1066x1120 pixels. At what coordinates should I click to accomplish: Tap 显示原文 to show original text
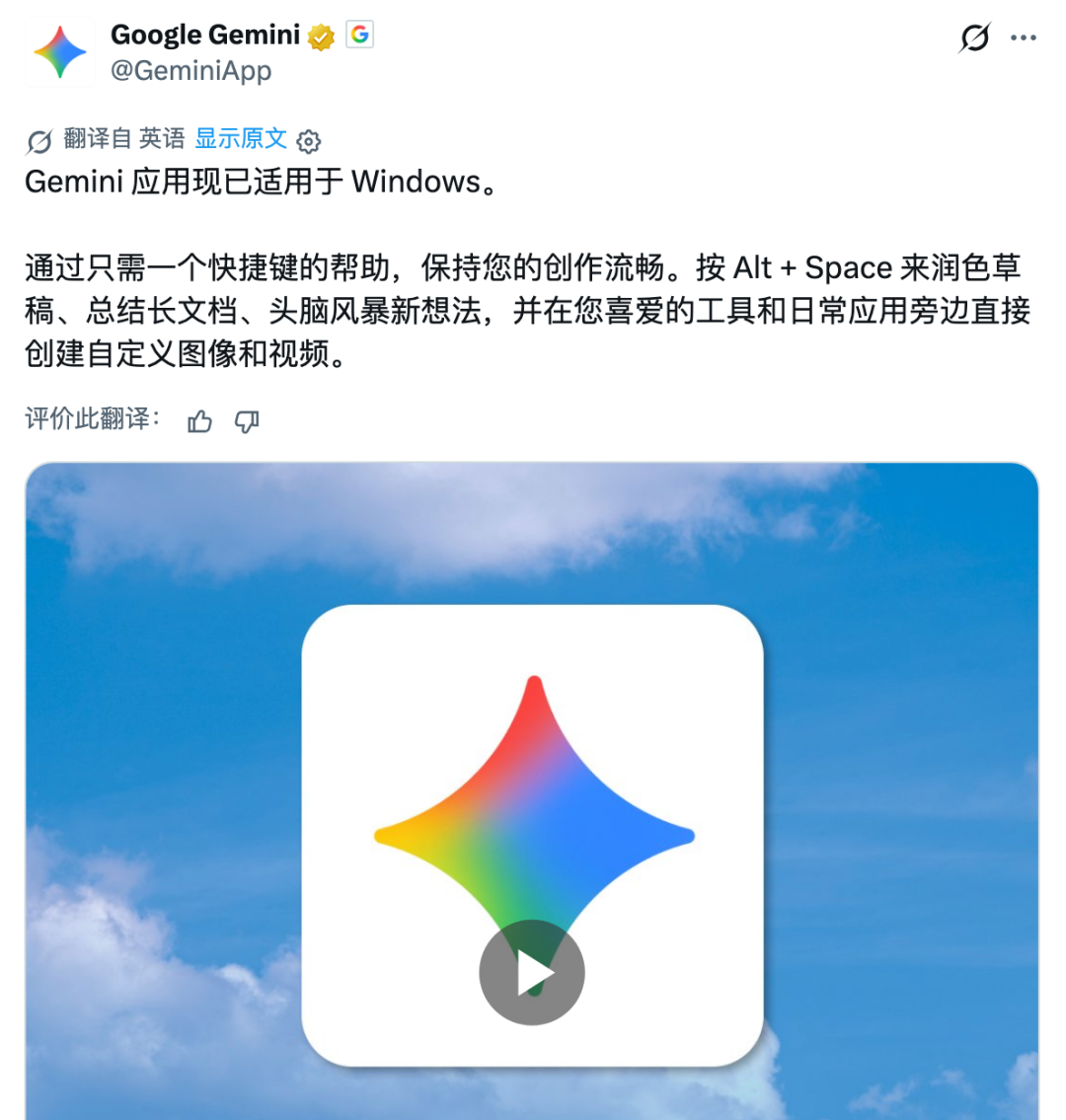(241, 138)
